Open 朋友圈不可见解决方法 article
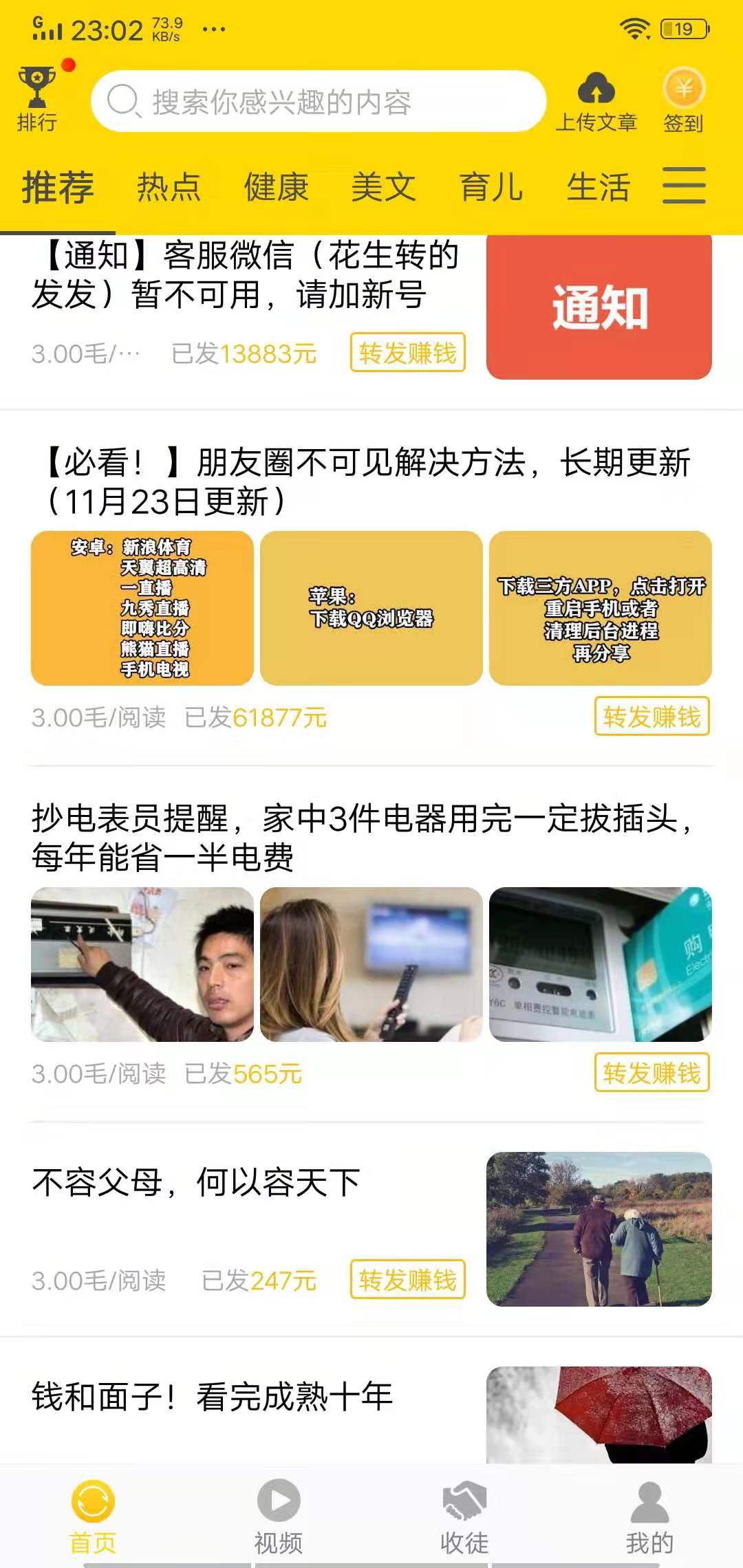 (367, 481)
